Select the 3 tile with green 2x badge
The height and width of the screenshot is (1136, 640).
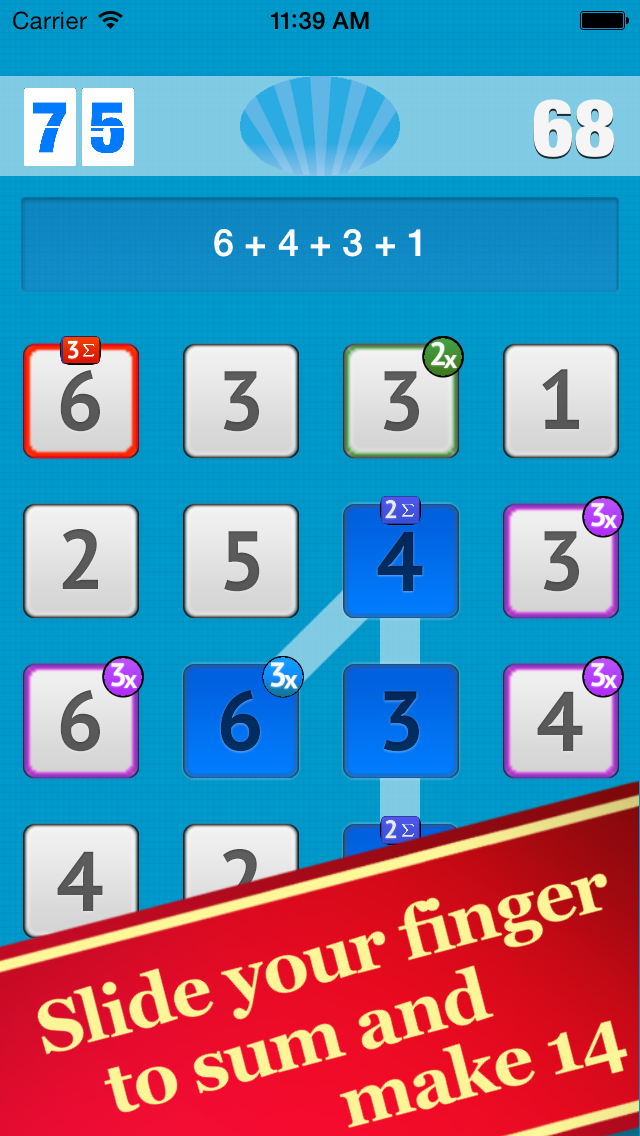[x=401, y=401]
